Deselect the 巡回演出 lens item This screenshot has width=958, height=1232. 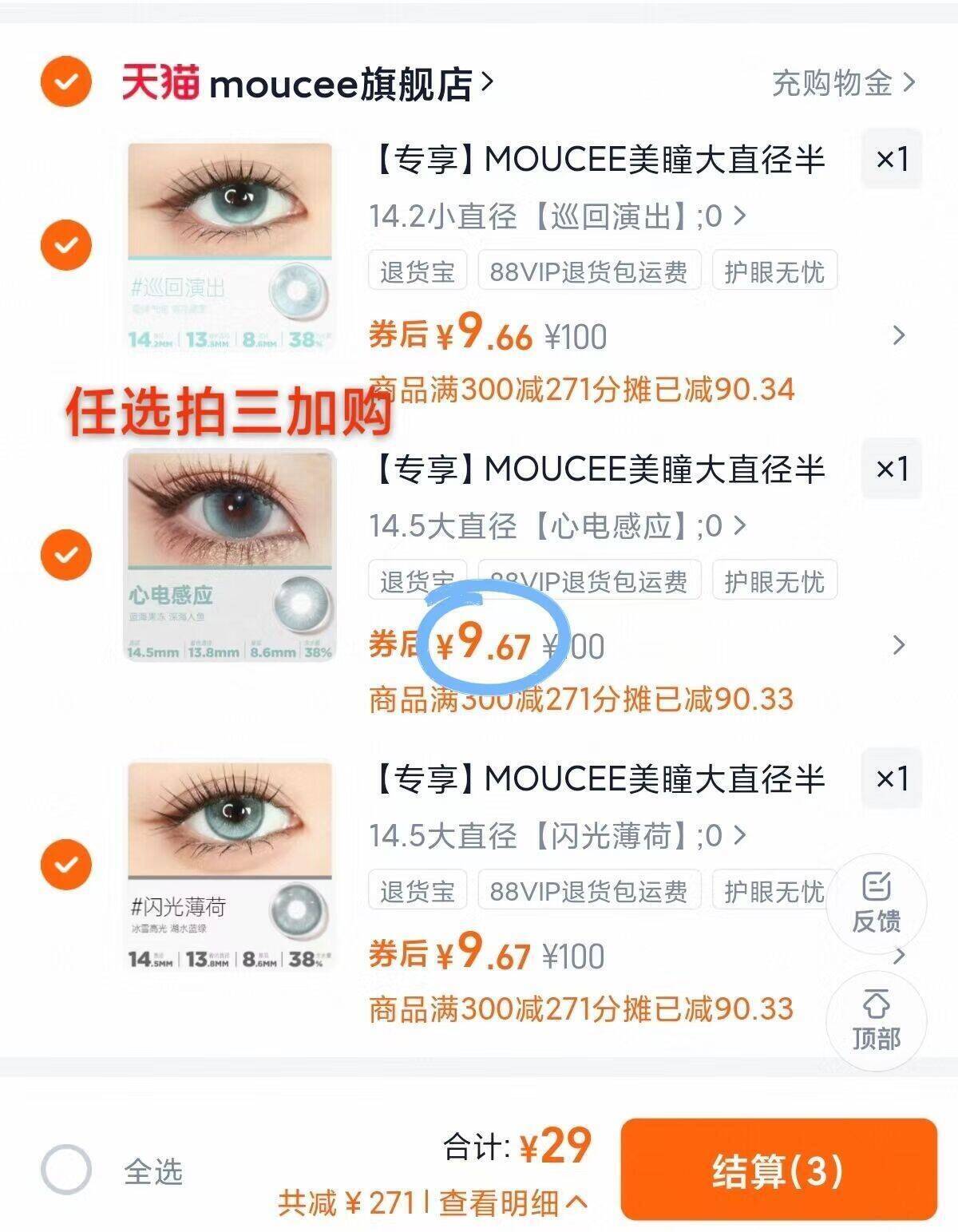(x=66, y=244)
